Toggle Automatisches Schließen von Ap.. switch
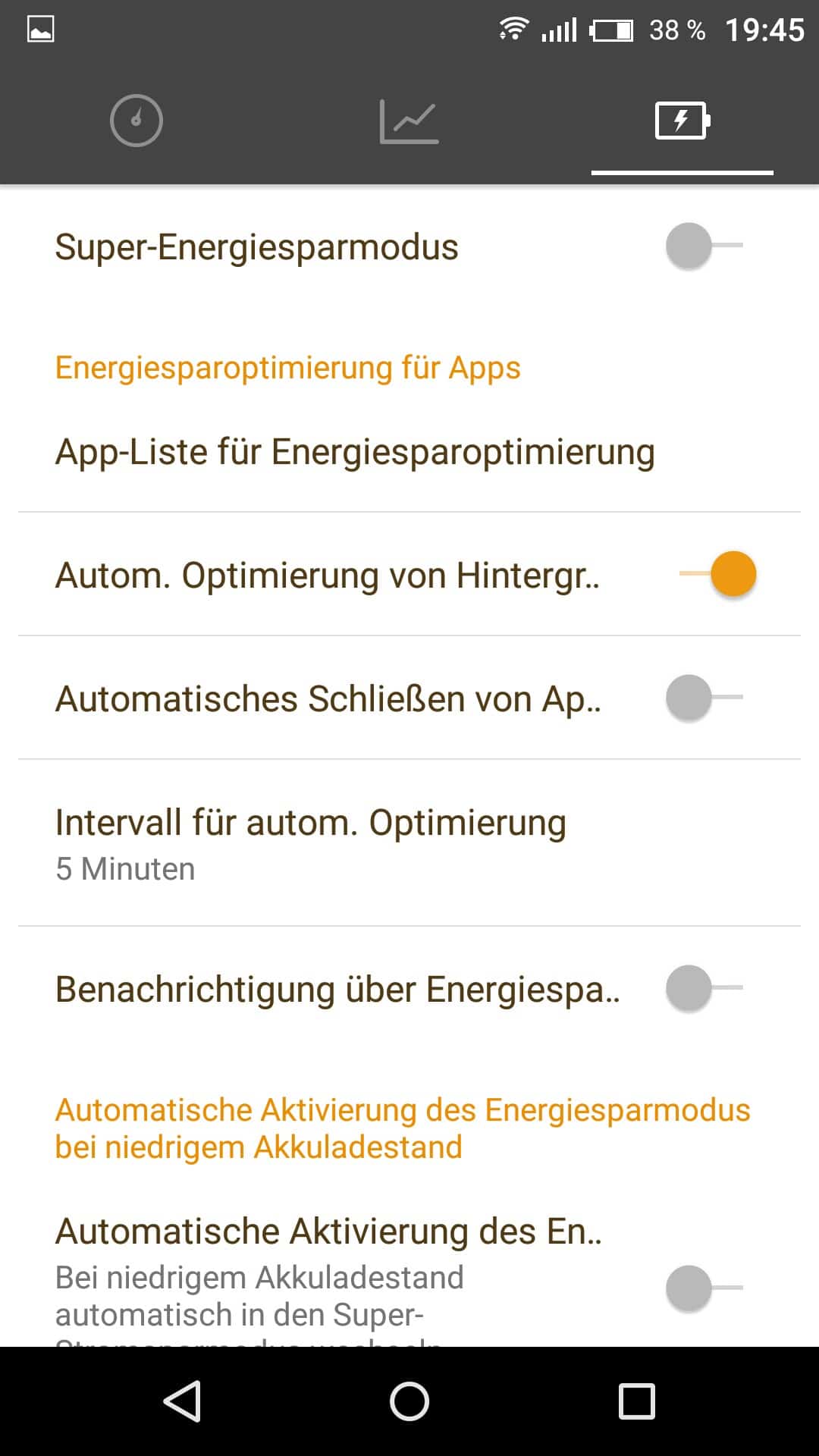This screenshot has width=819, height=1456. (703, 698)
